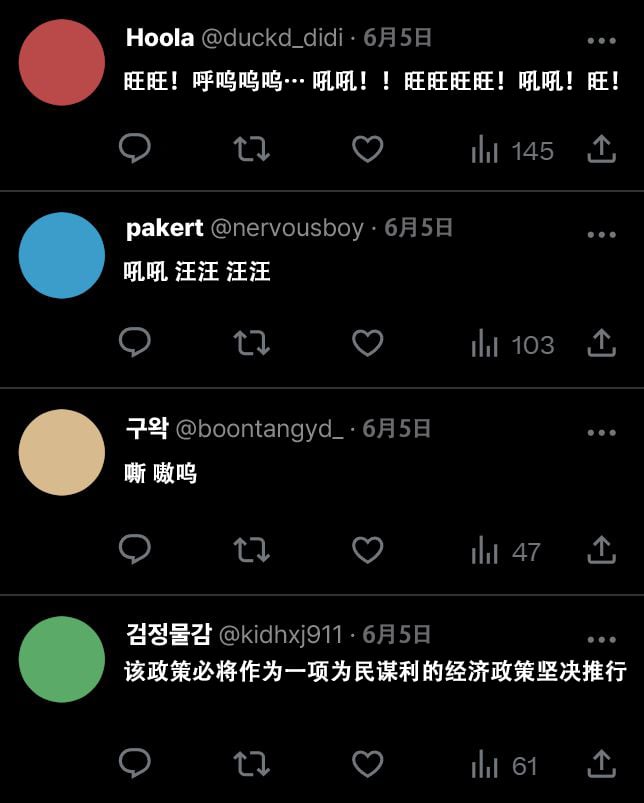
Task: Reply to pakert's tweet
Action: (135, 344)
